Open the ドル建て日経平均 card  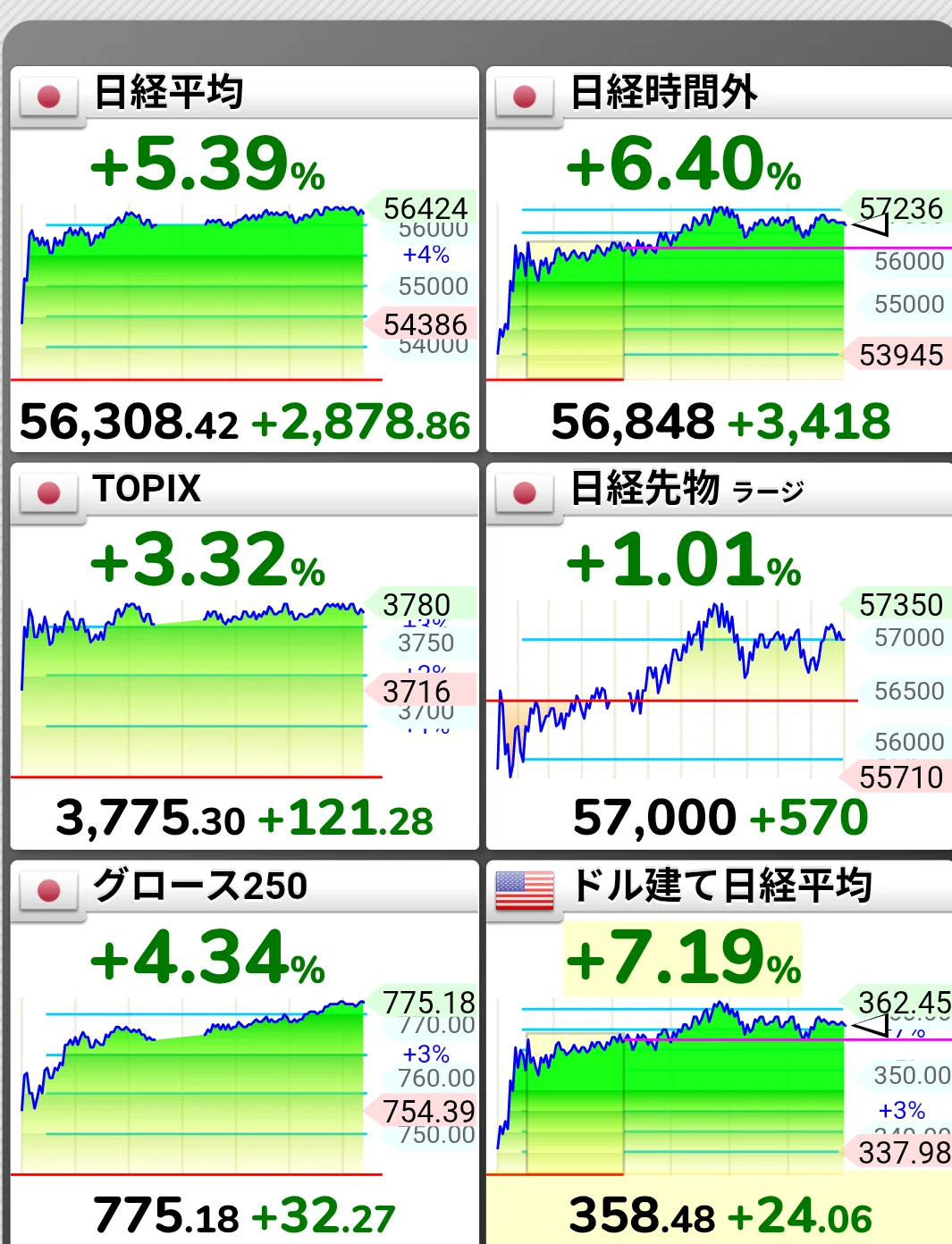(x=719, y=1052)
